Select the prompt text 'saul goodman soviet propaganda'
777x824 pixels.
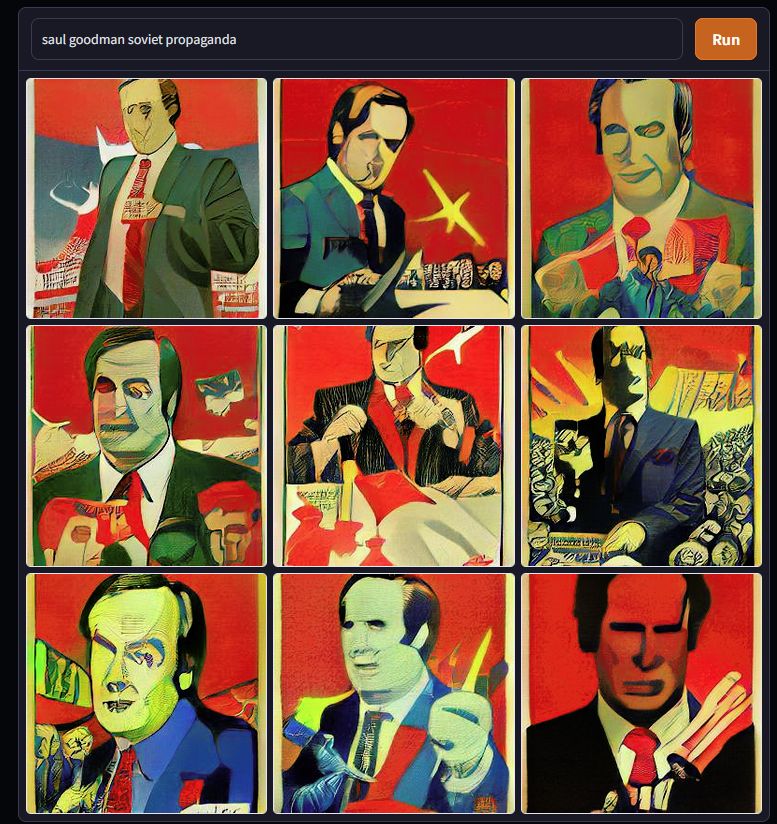139,41
